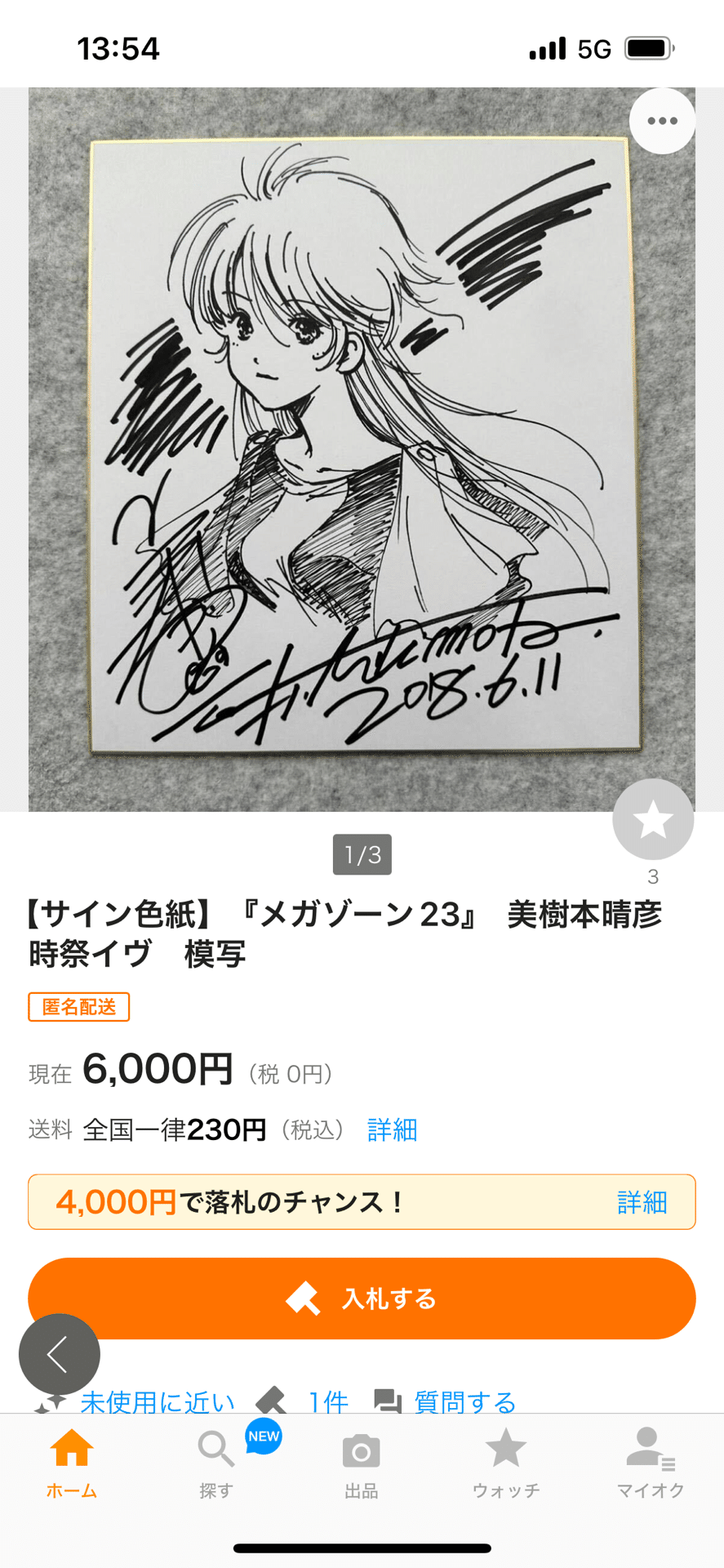This screenshot has height=1568, width=724.
Task: Open the 出品 listing tab
Action: [362, 1463]
